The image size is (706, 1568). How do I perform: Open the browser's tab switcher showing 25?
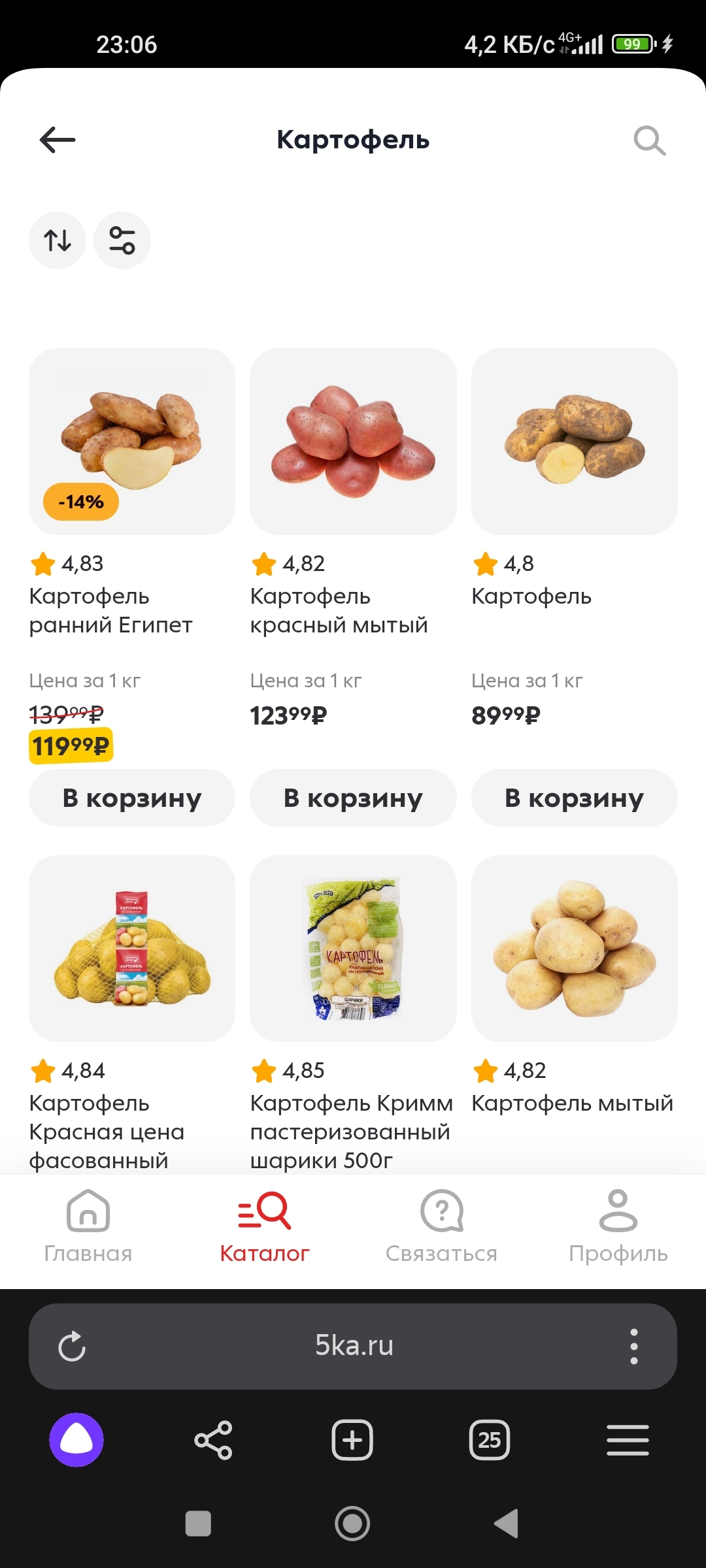pos(489,1441)
